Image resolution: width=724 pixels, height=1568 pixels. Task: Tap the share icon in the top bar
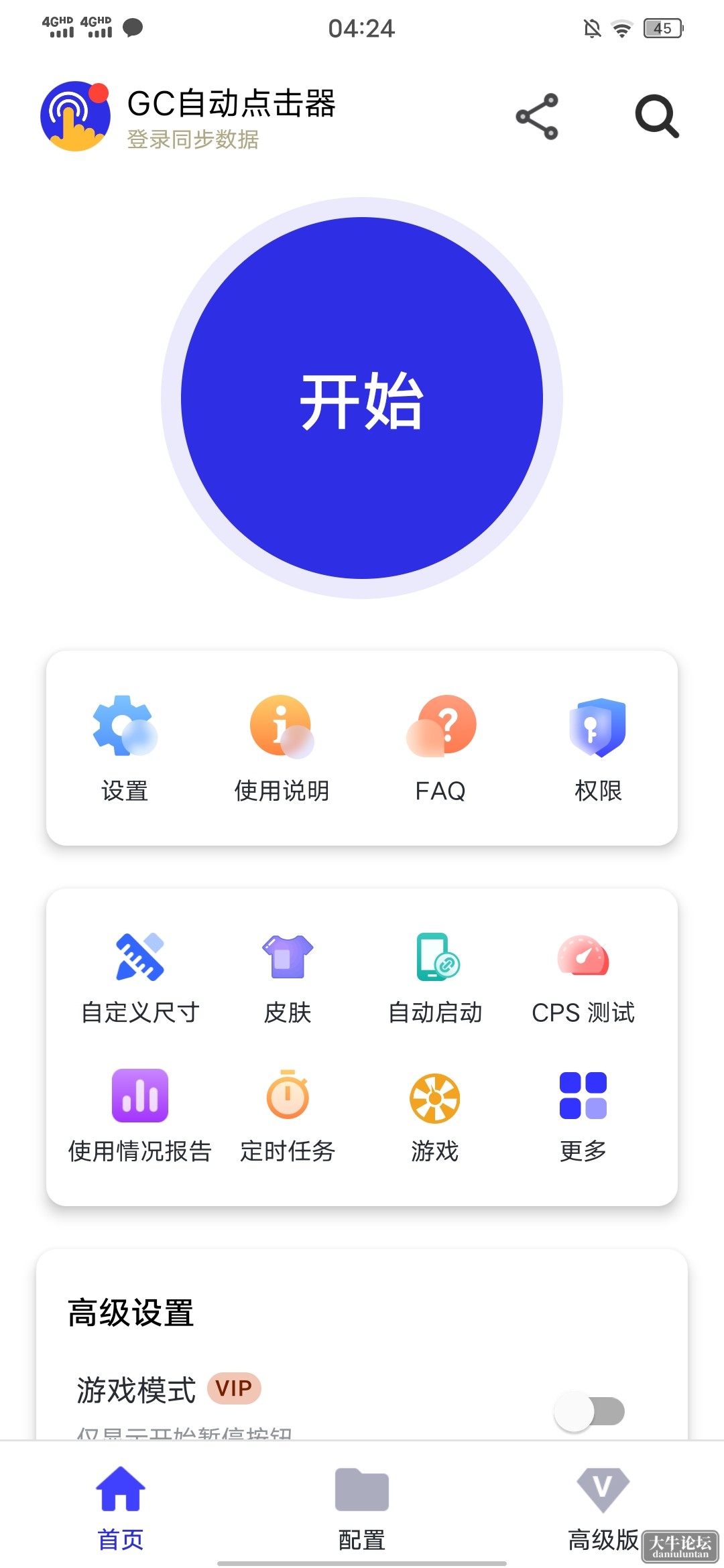537,117
